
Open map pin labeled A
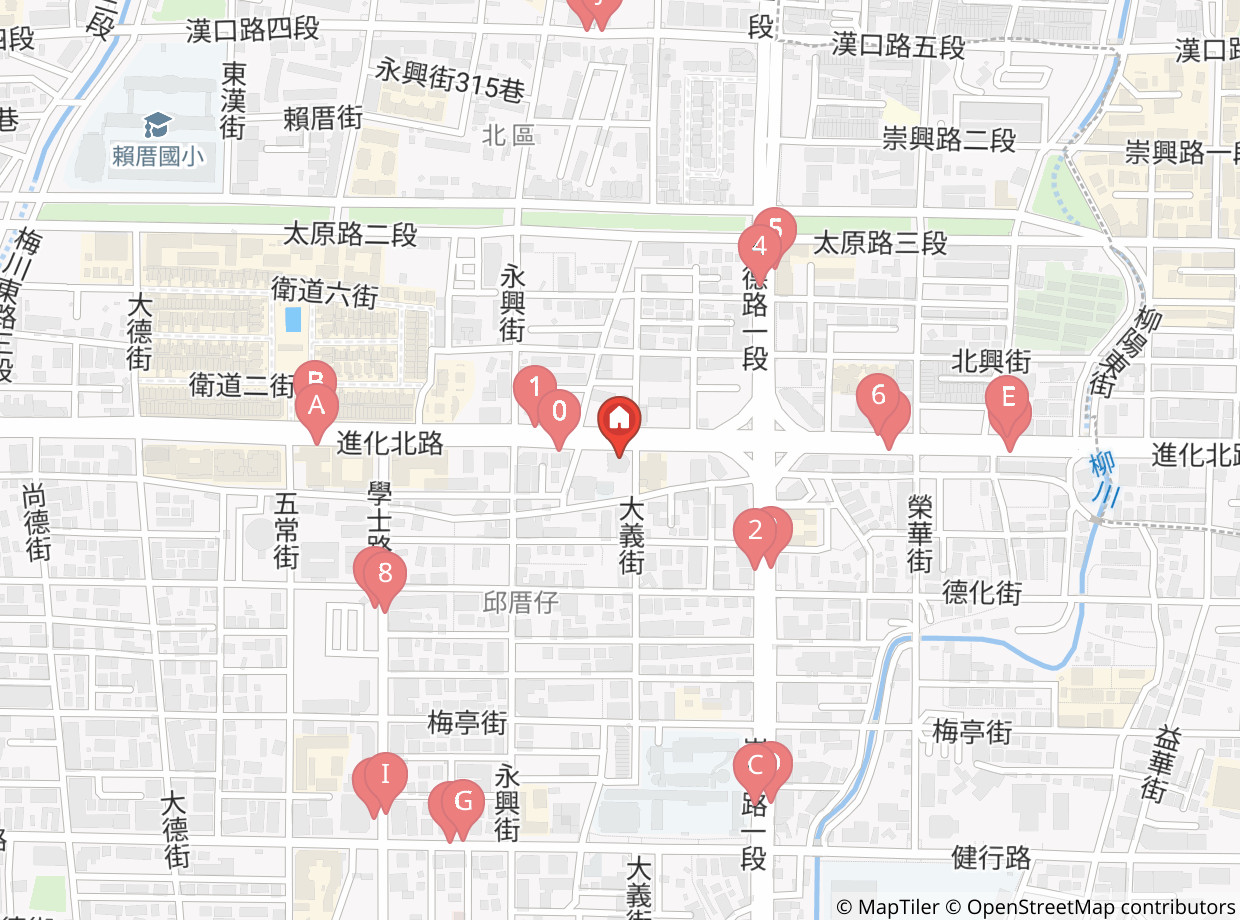point(317,412)
